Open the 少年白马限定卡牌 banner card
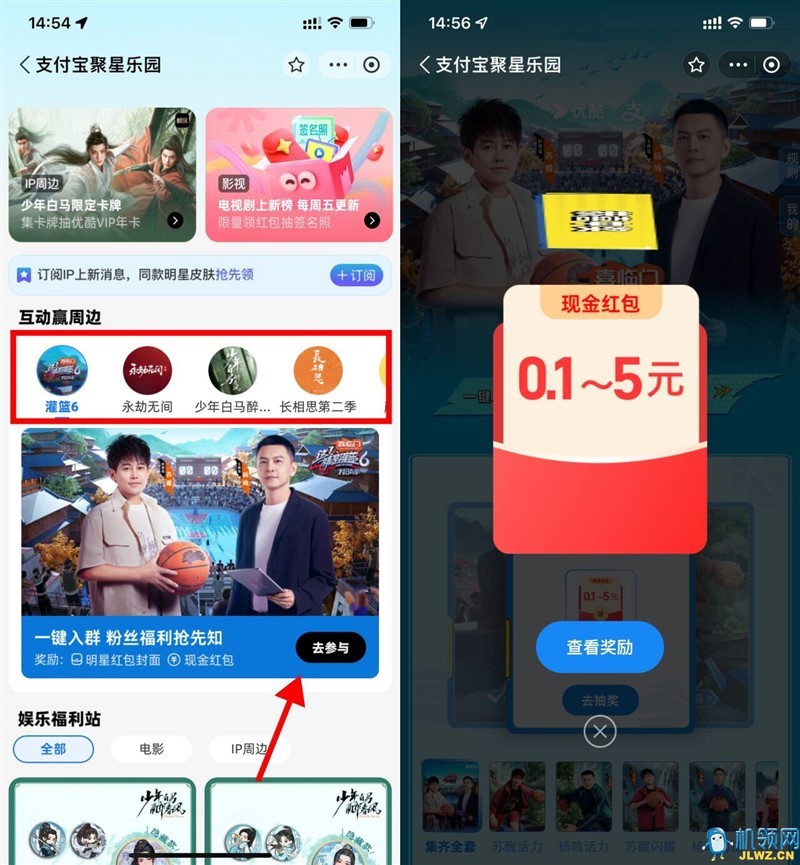Screen dimensions: 800x865 (x=100, y=175)
